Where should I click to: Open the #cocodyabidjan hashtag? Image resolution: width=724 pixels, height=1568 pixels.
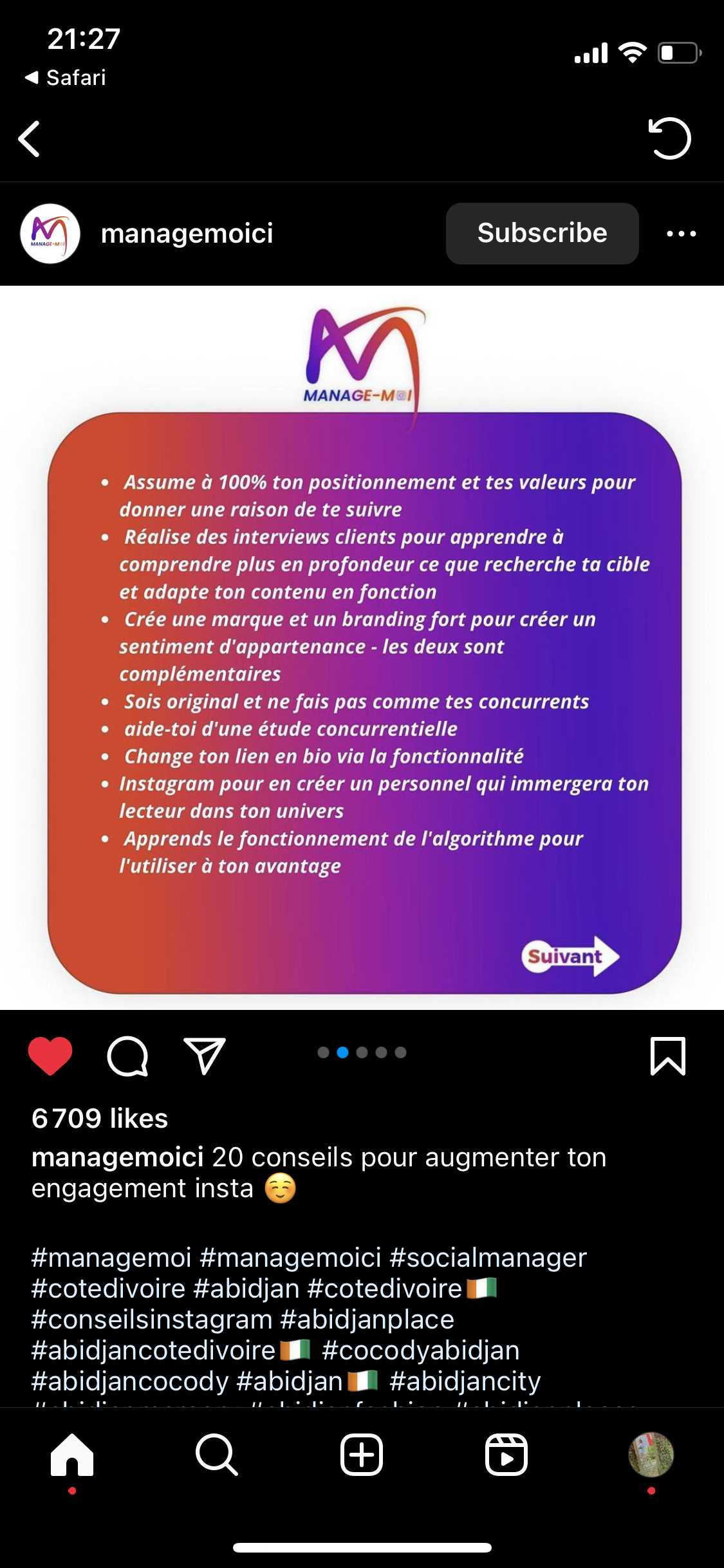click(421, 1350)
